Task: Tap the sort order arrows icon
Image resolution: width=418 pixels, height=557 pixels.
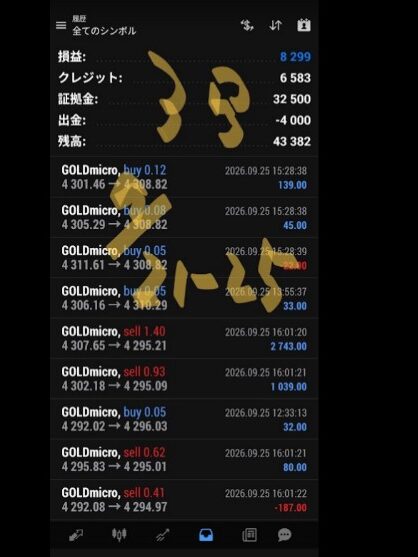Action: [276, 25]
